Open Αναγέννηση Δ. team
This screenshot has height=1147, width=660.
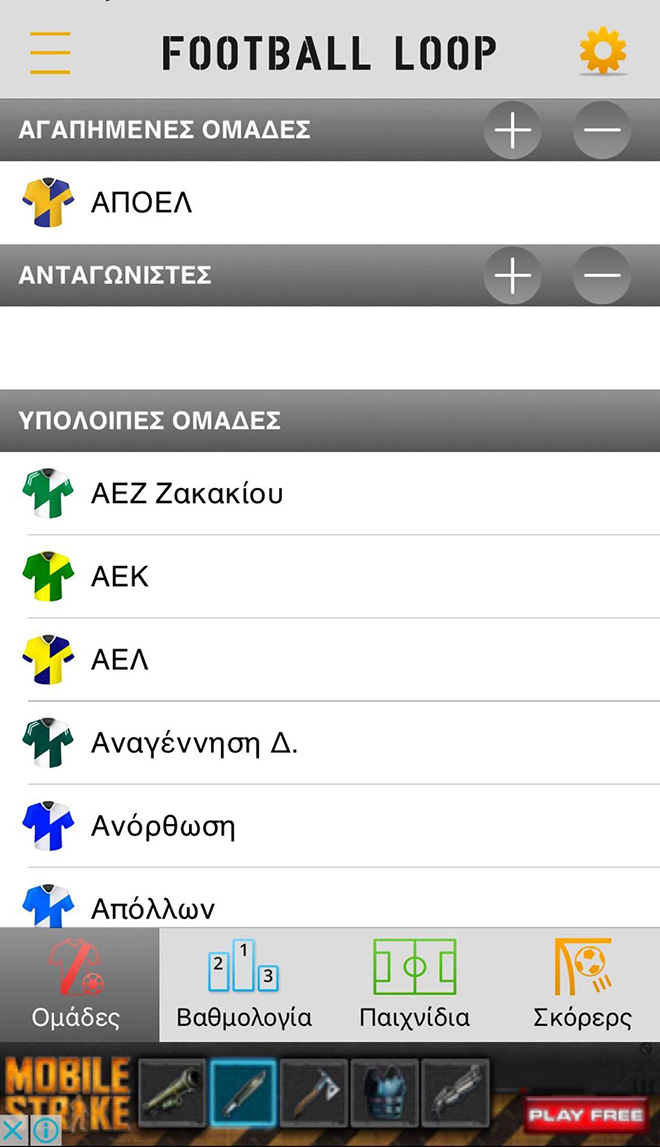(330, 742)
